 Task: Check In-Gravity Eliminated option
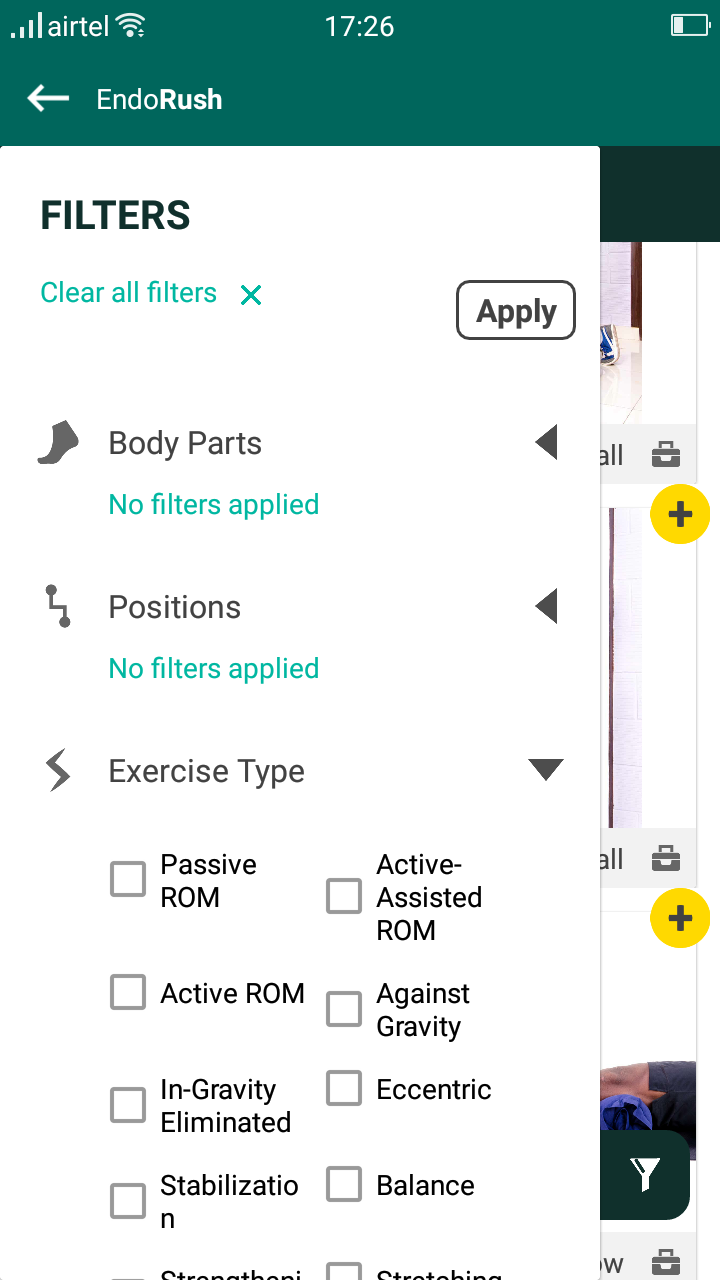tap(128, 1105)
